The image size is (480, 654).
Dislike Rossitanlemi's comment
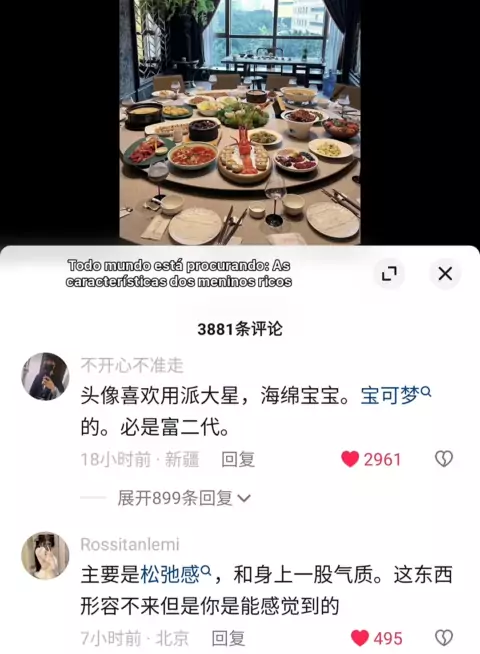(444, 638)
